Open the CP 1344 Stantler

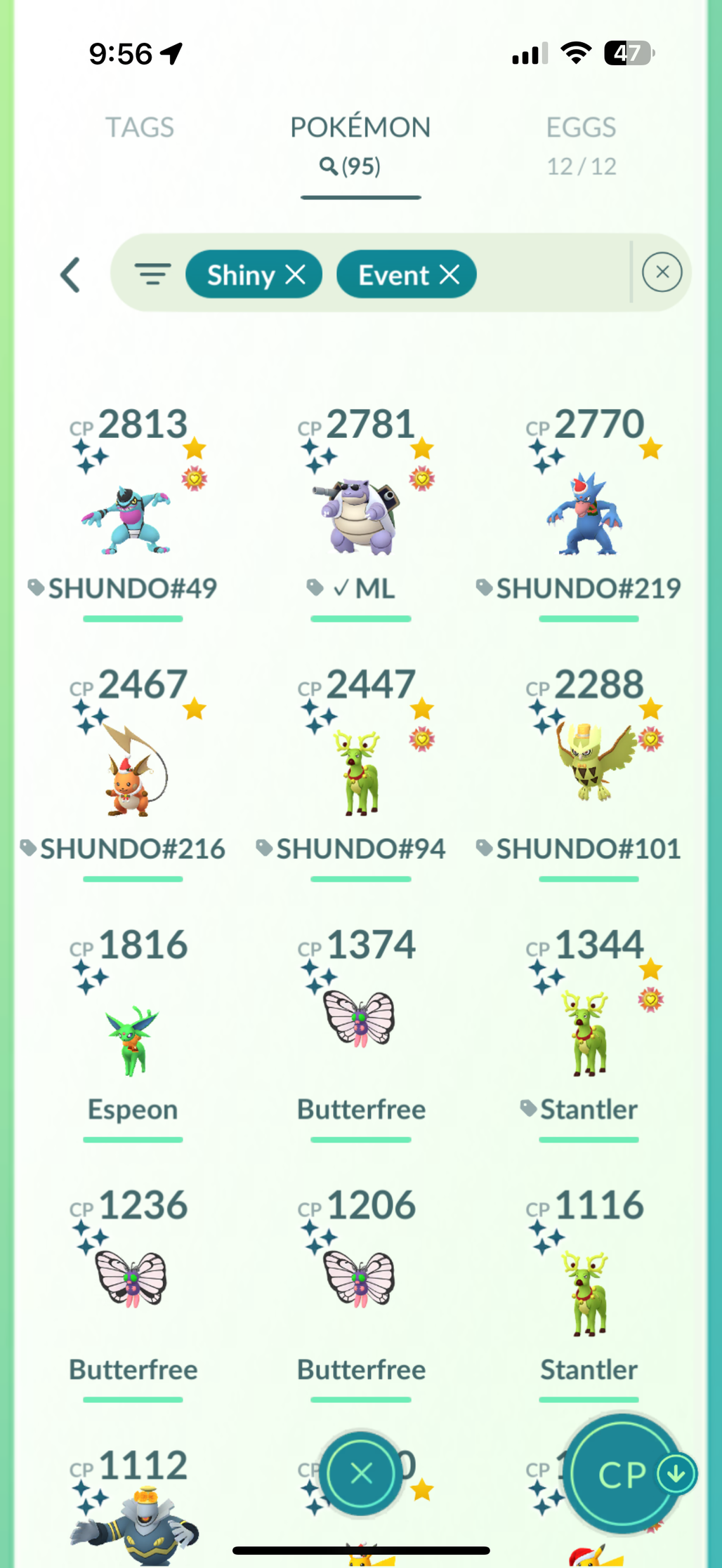pyautogui.click(x=588, y=1032)
